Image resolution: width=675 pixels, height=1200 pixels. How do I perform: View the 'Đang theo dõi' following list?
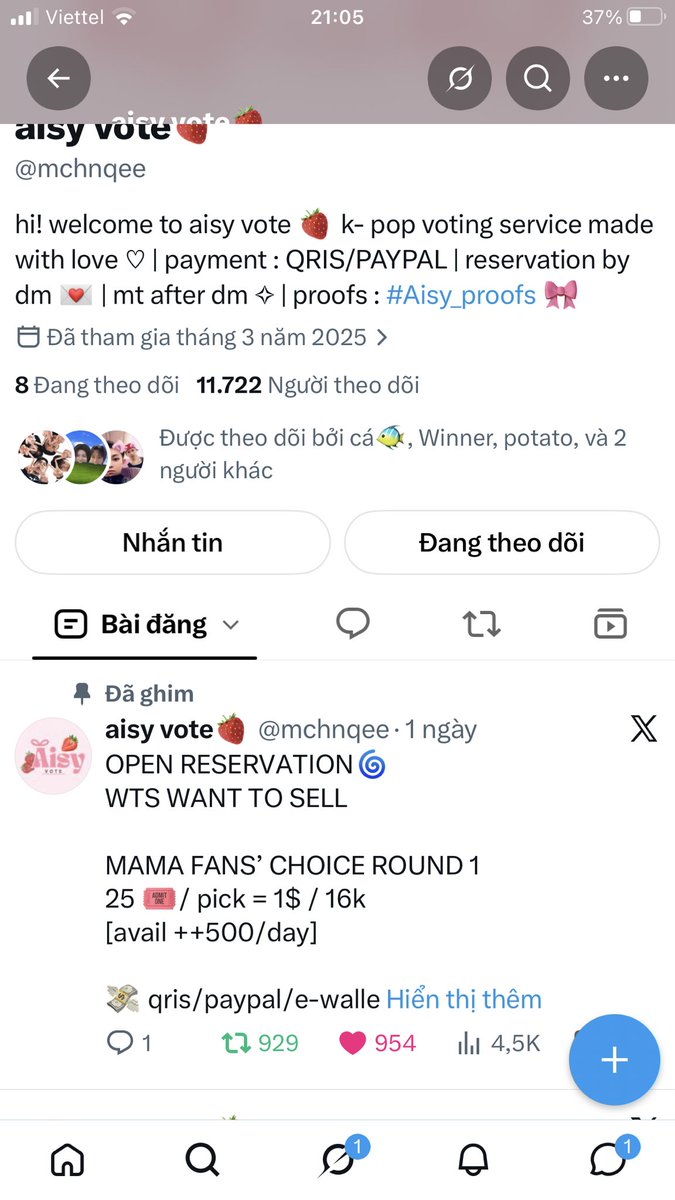[x=97, y=385]
